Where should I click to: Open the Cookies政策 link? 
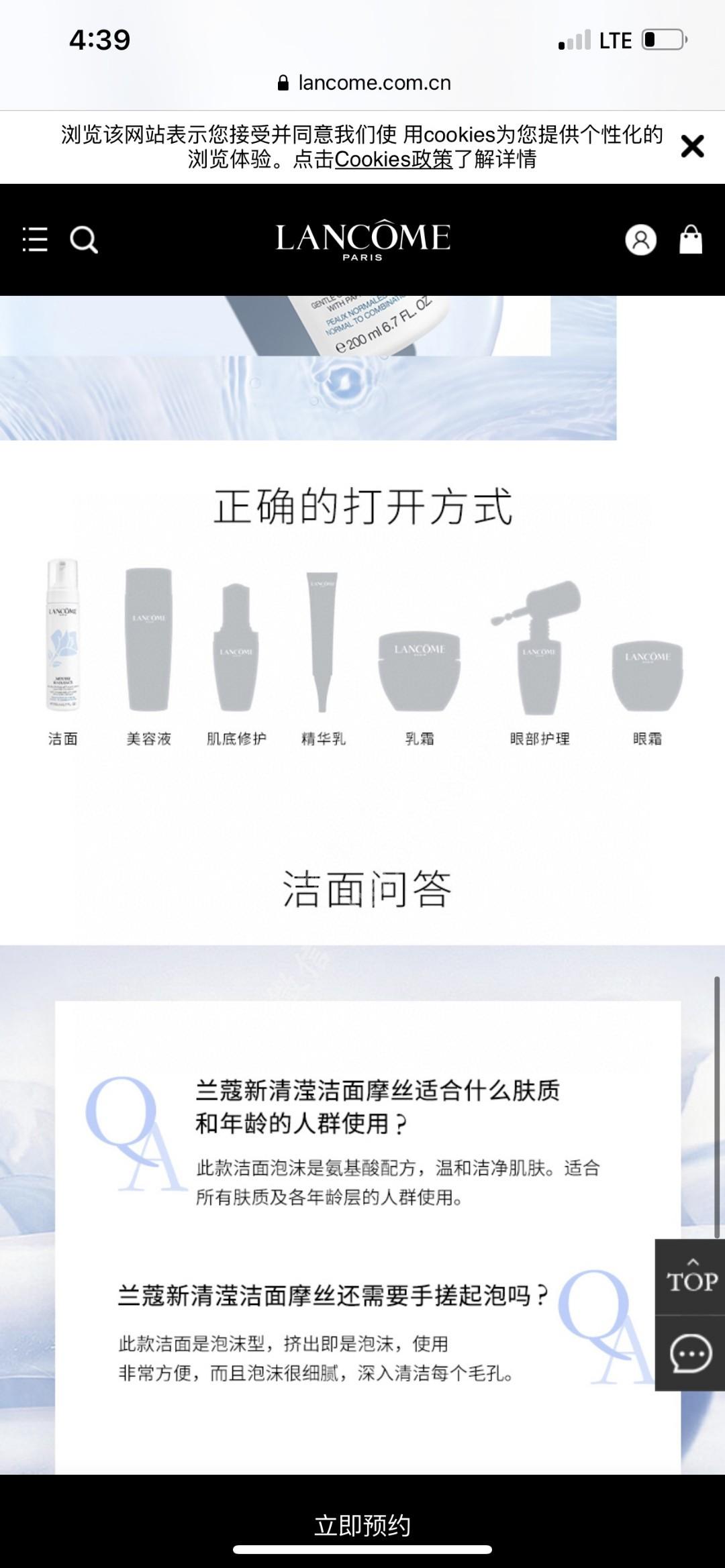coord(393,160)
